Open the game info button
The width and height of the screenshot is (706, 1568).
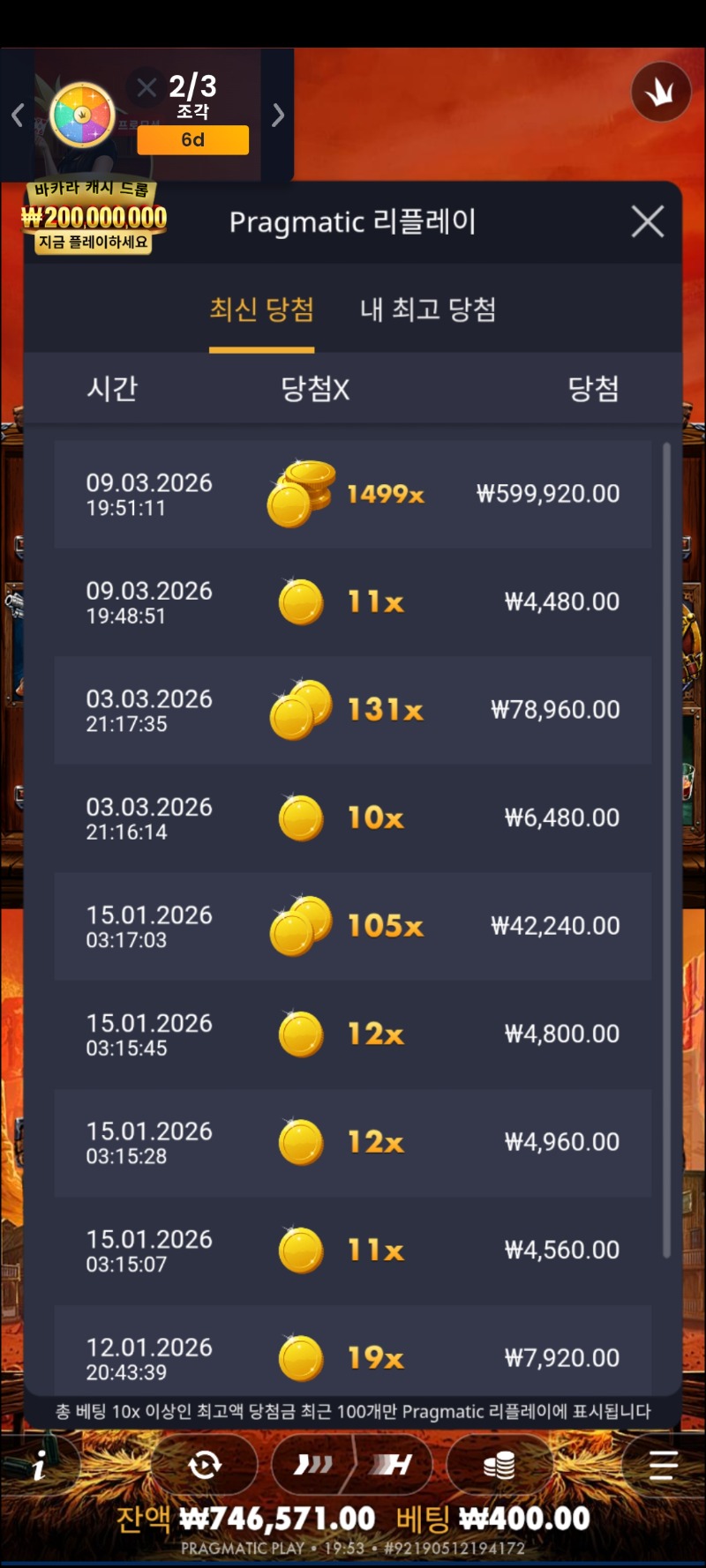coord(39,1467)
